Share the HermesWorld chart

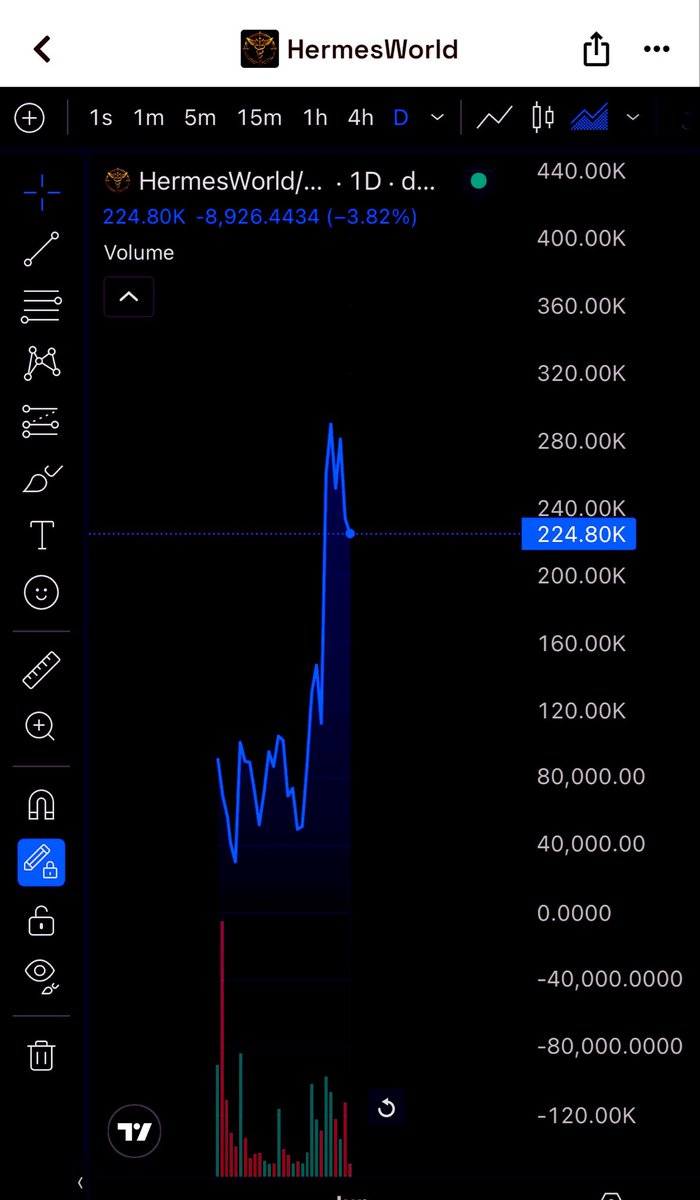[595, 48]
